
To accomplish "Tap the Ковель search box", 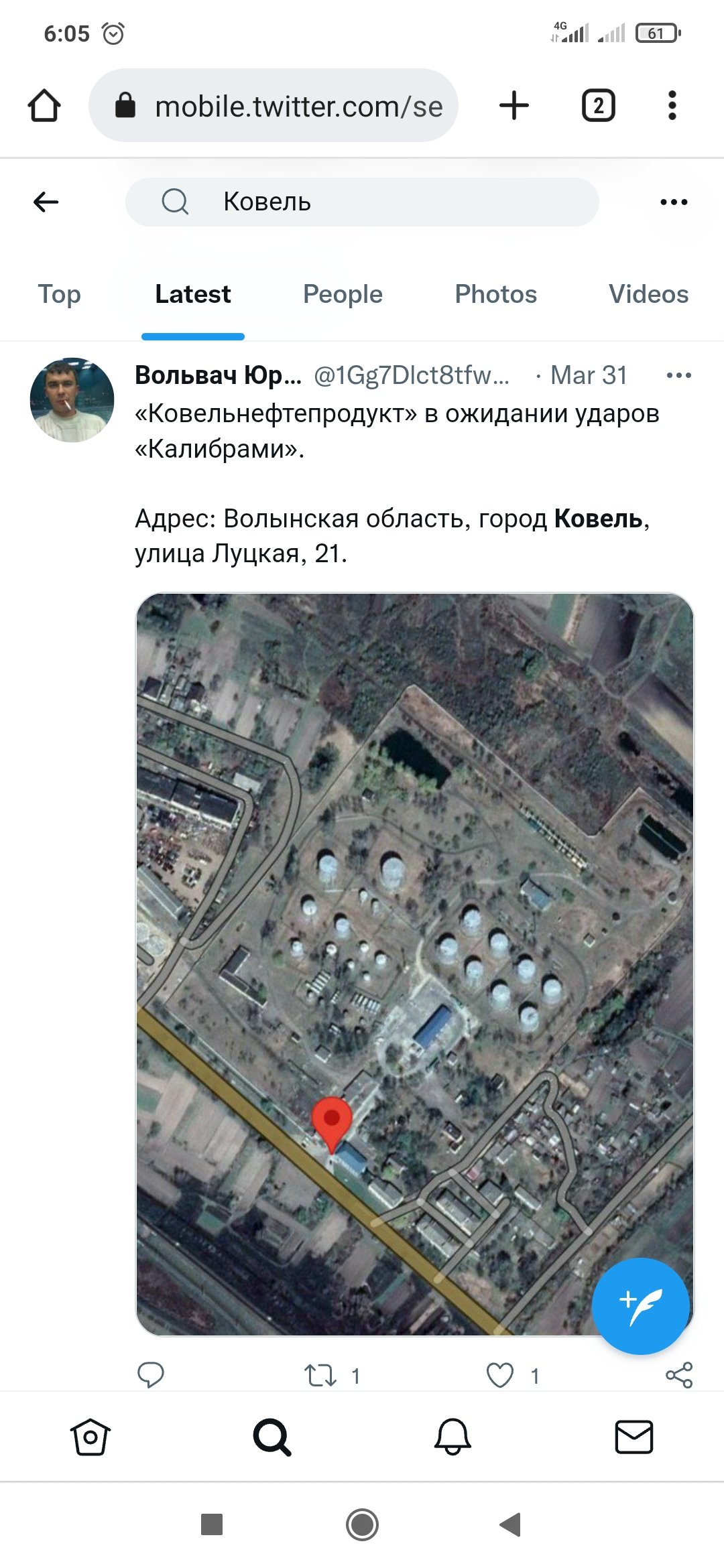I will [362, 202].
